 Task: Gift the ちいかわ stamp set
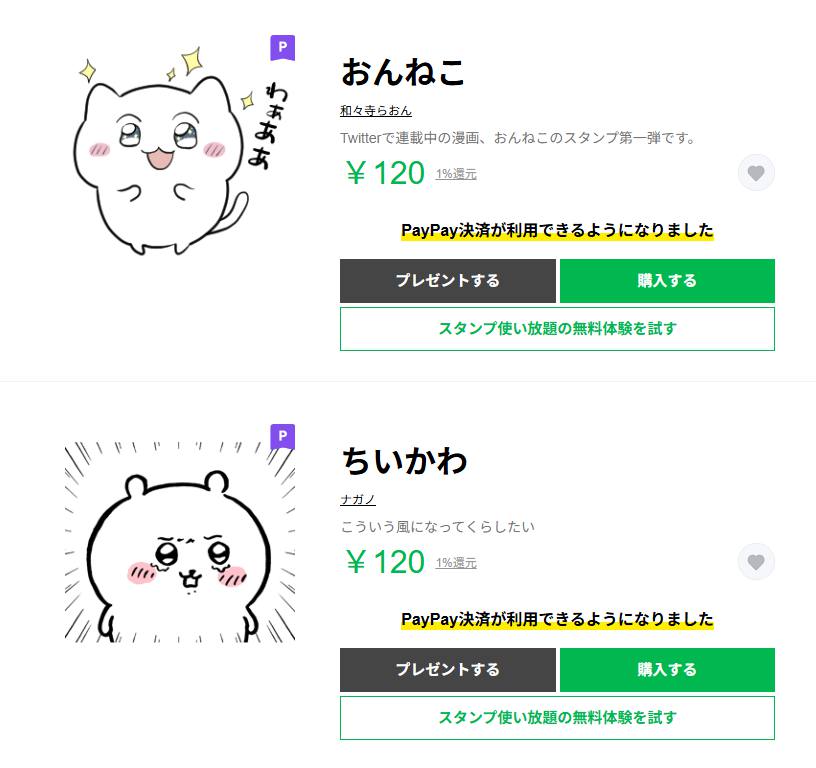pyautogui.click(x=447, y=670)
